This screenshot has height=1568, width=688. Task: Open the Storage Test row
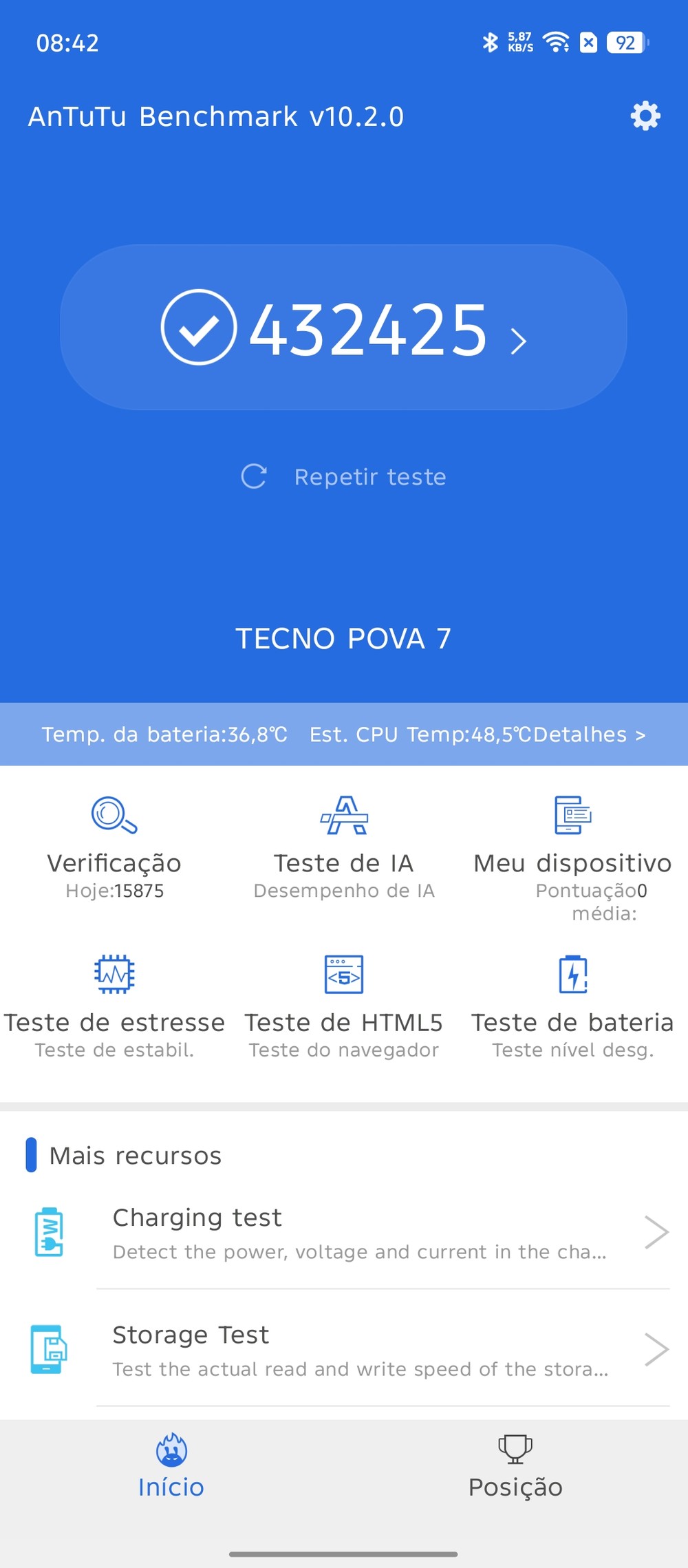coord(358,1349)
